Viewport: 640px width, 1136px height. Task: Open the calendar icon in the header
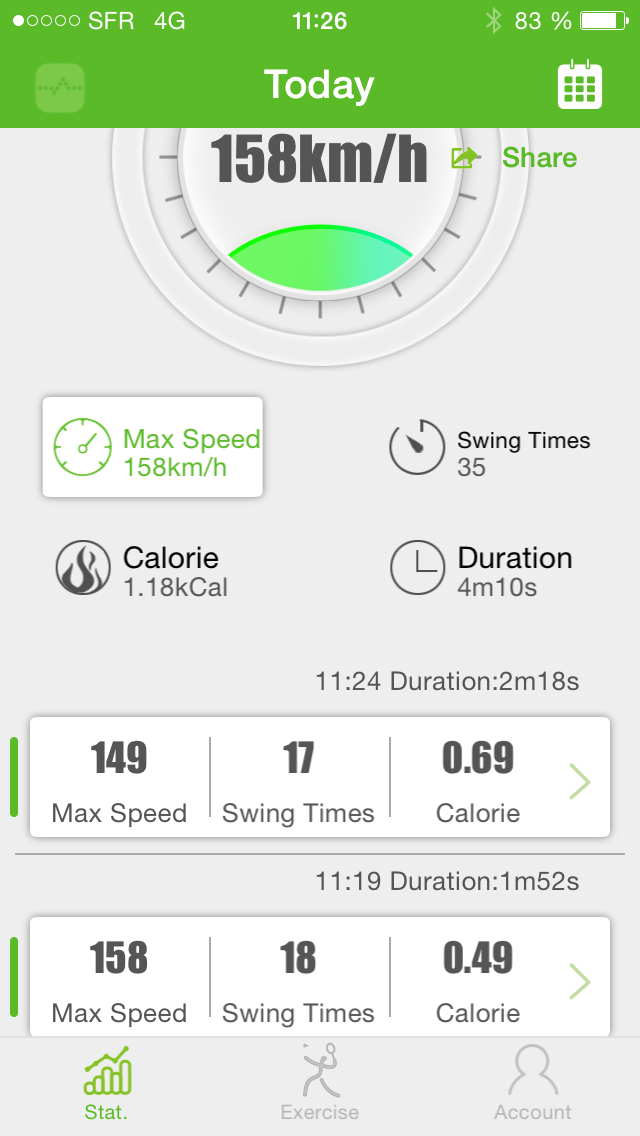580,86
